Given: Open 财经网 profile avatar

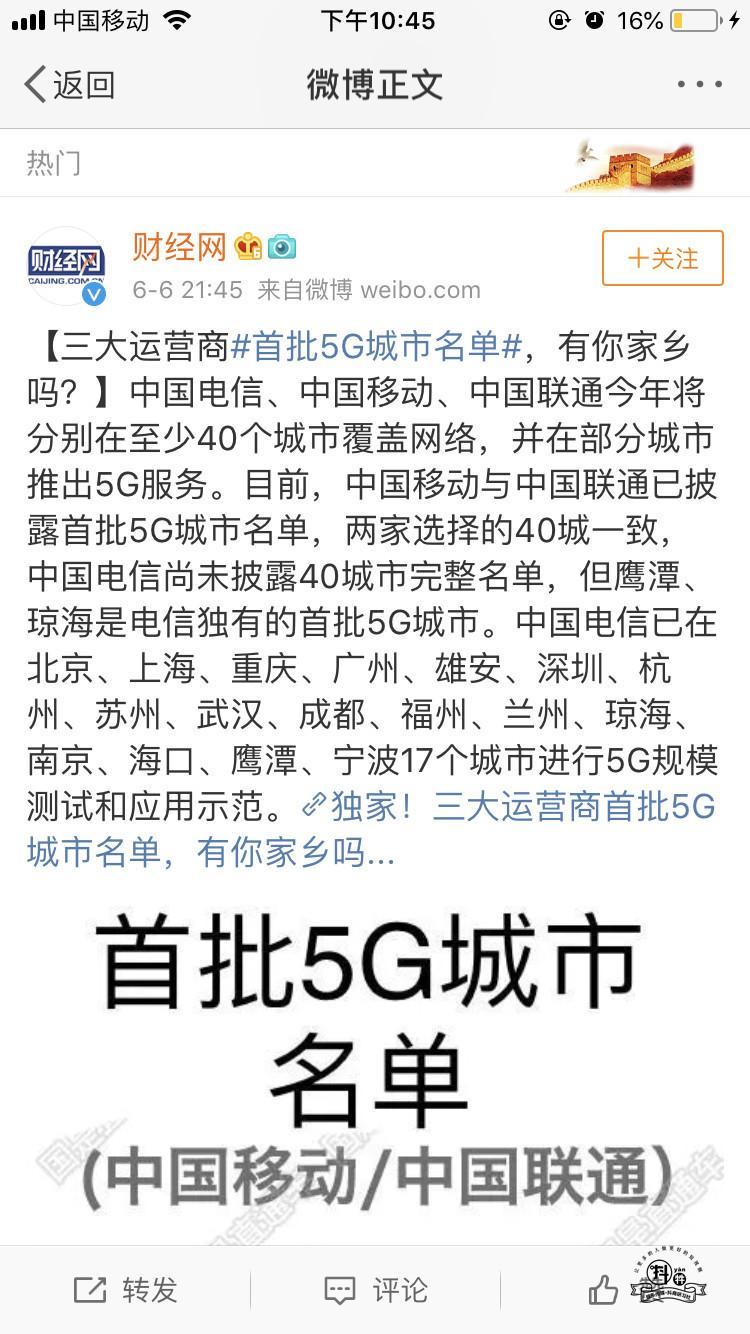Looking at the screenshot, I should [66, 265].
